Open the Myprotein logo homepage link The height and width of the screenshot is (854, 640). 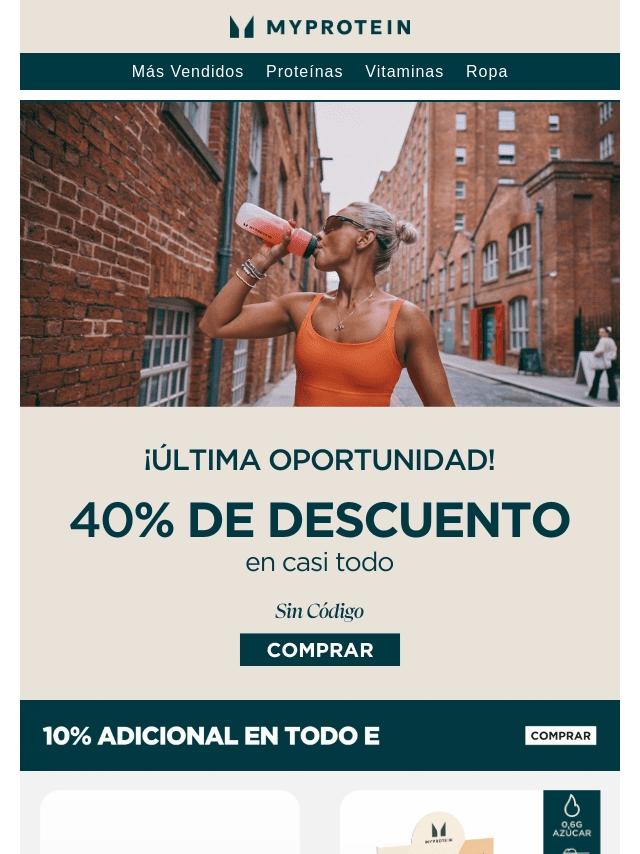click(x=320, y=27)
